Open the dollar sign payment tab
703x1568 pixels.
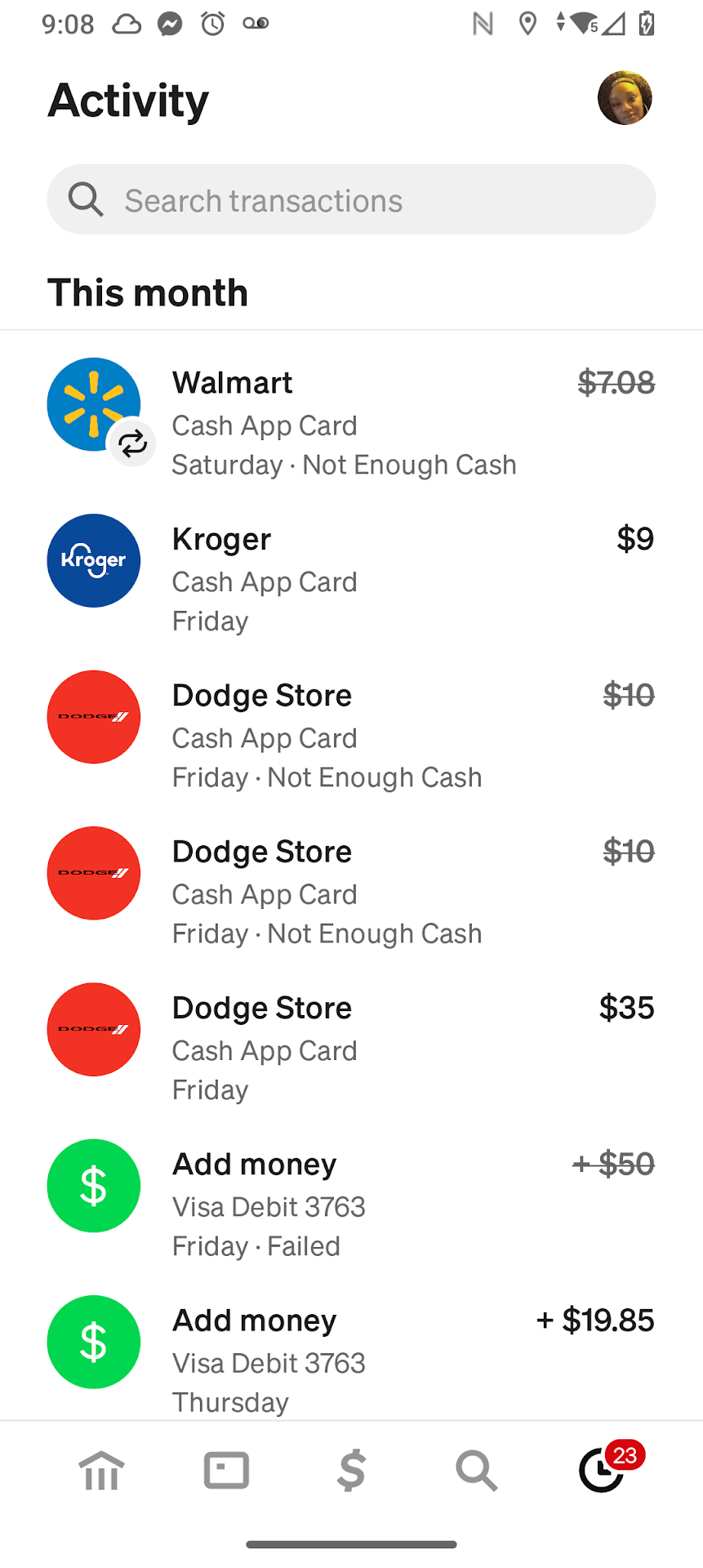coord(352,1471)
